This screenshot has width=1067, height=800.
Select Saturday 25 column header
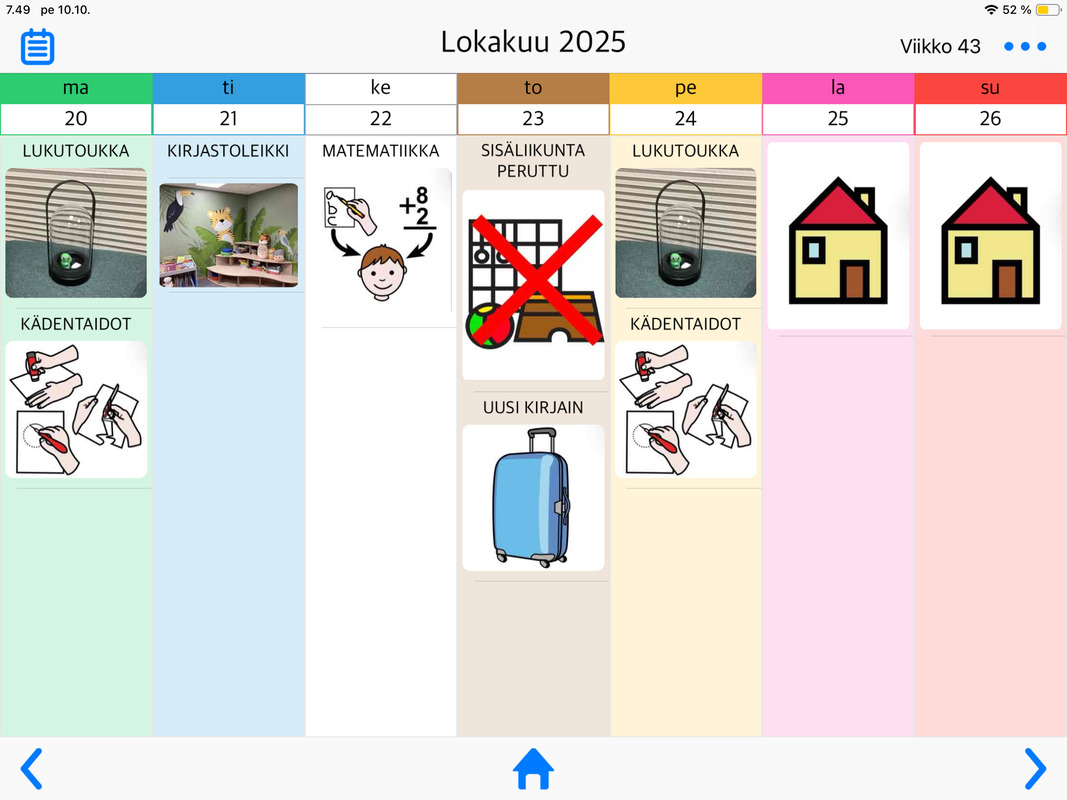pyautogui.click(x=838, y=104)
